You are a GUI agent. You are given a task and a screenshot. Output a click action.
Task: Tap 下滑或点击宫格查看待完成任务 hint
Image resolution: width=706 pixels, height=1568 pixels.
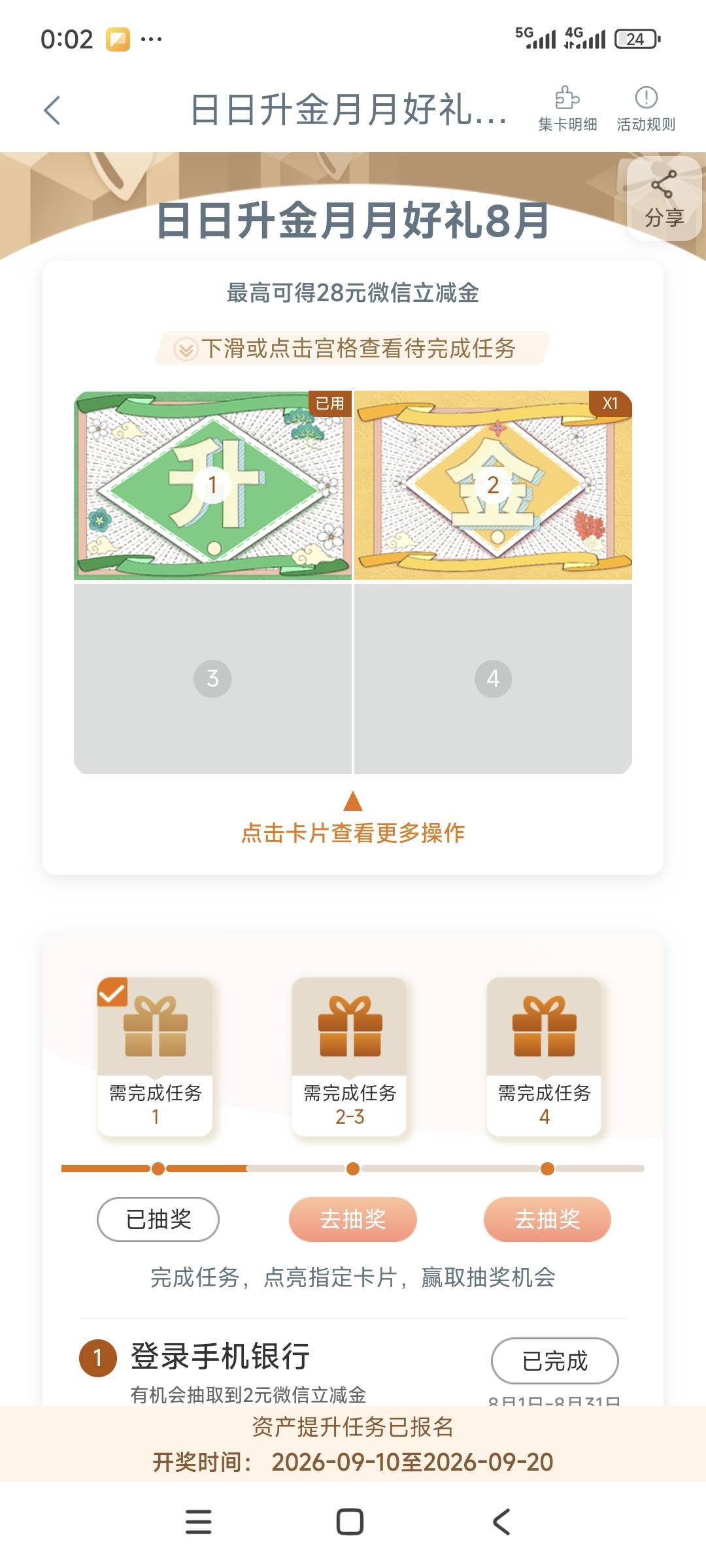(353, 348)
